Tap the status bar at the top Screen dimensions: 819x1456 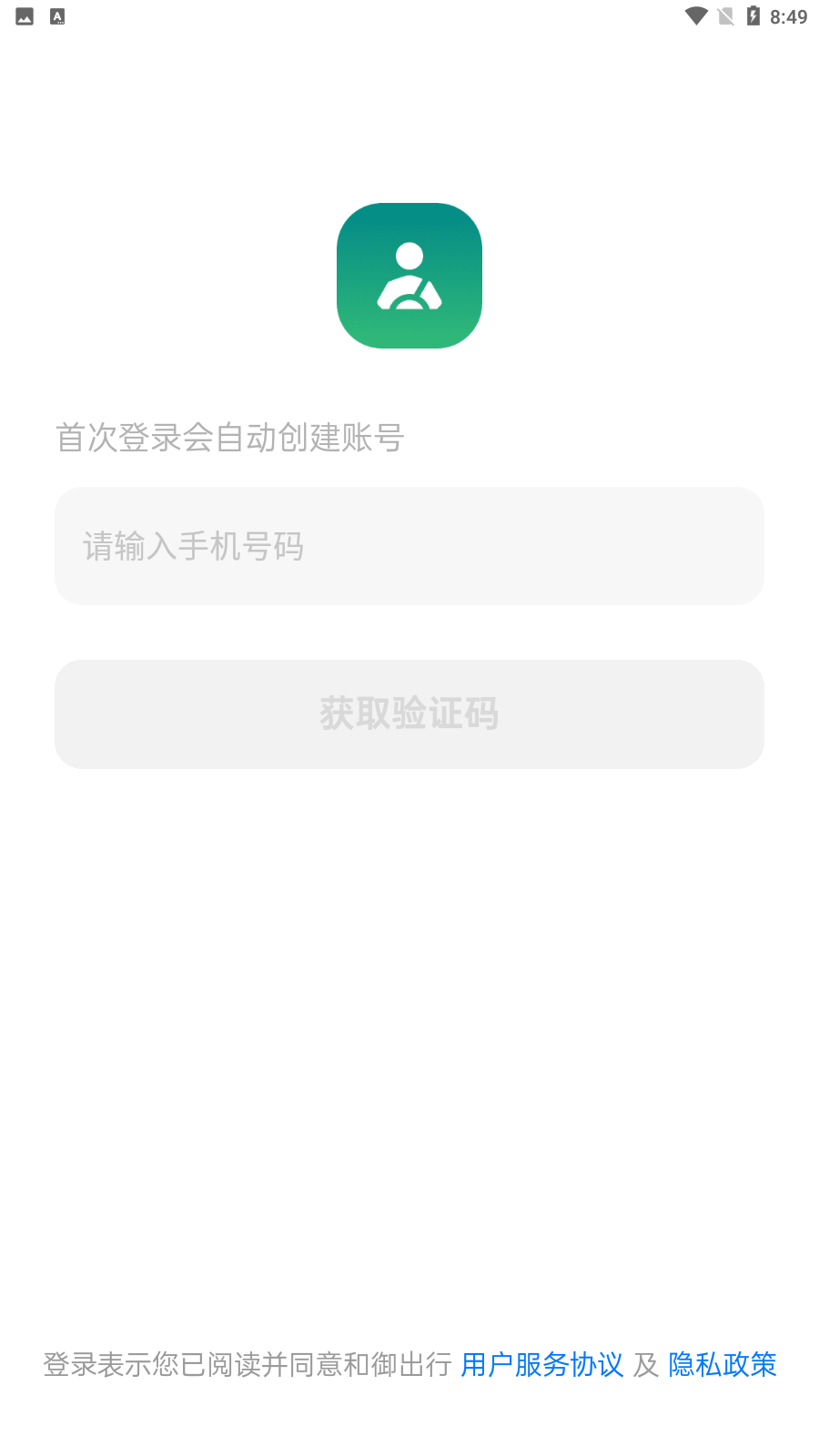coord(409,15)
